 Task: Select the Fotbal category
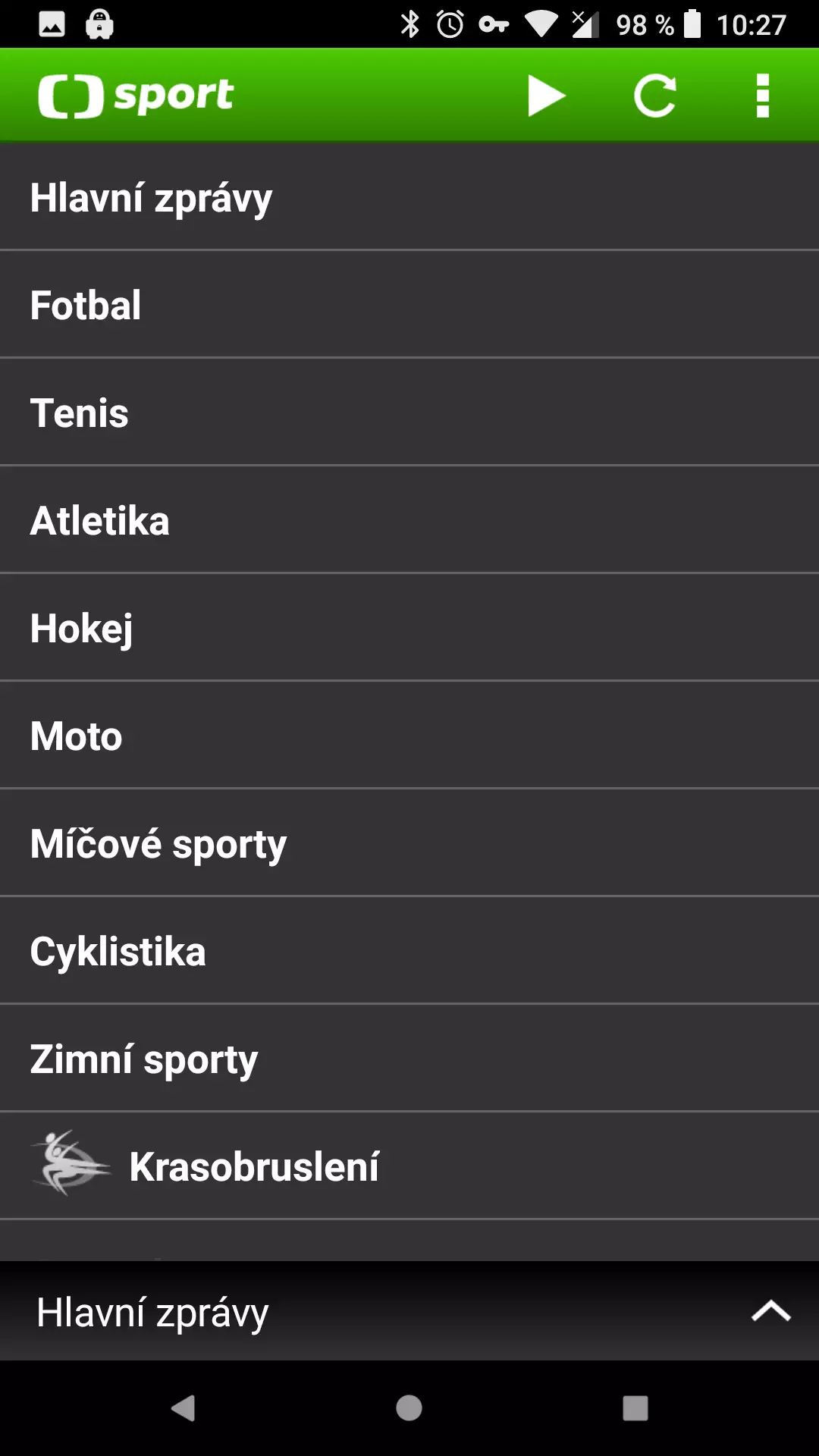coord(409,305)
